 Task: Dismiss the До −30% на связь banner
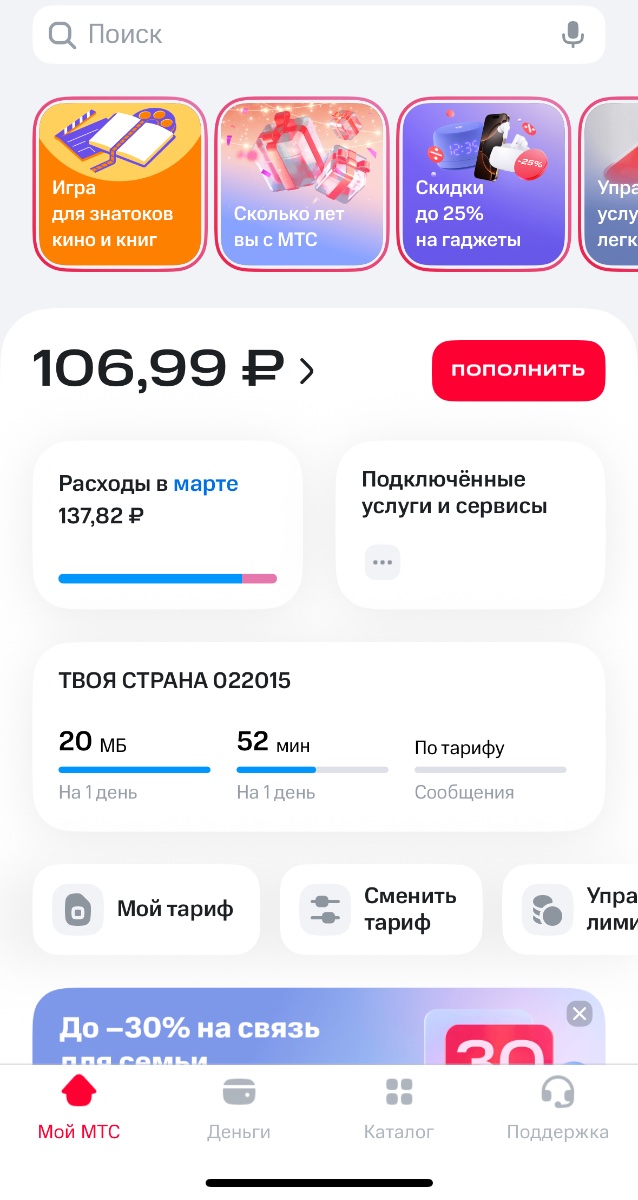tap(579, 1014)
